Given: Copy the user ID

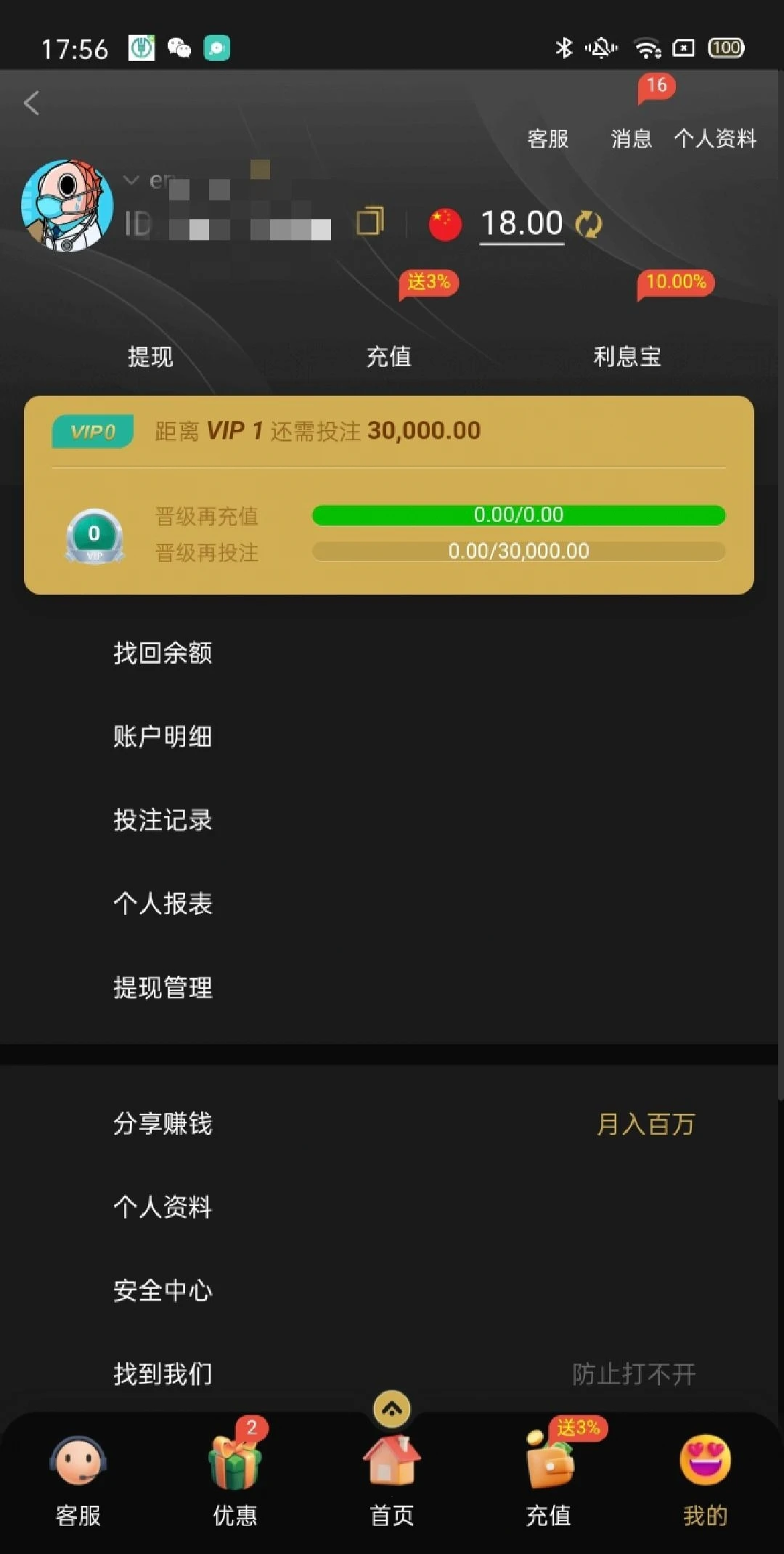Looking at the screenshot, I should tap(370, 221).
